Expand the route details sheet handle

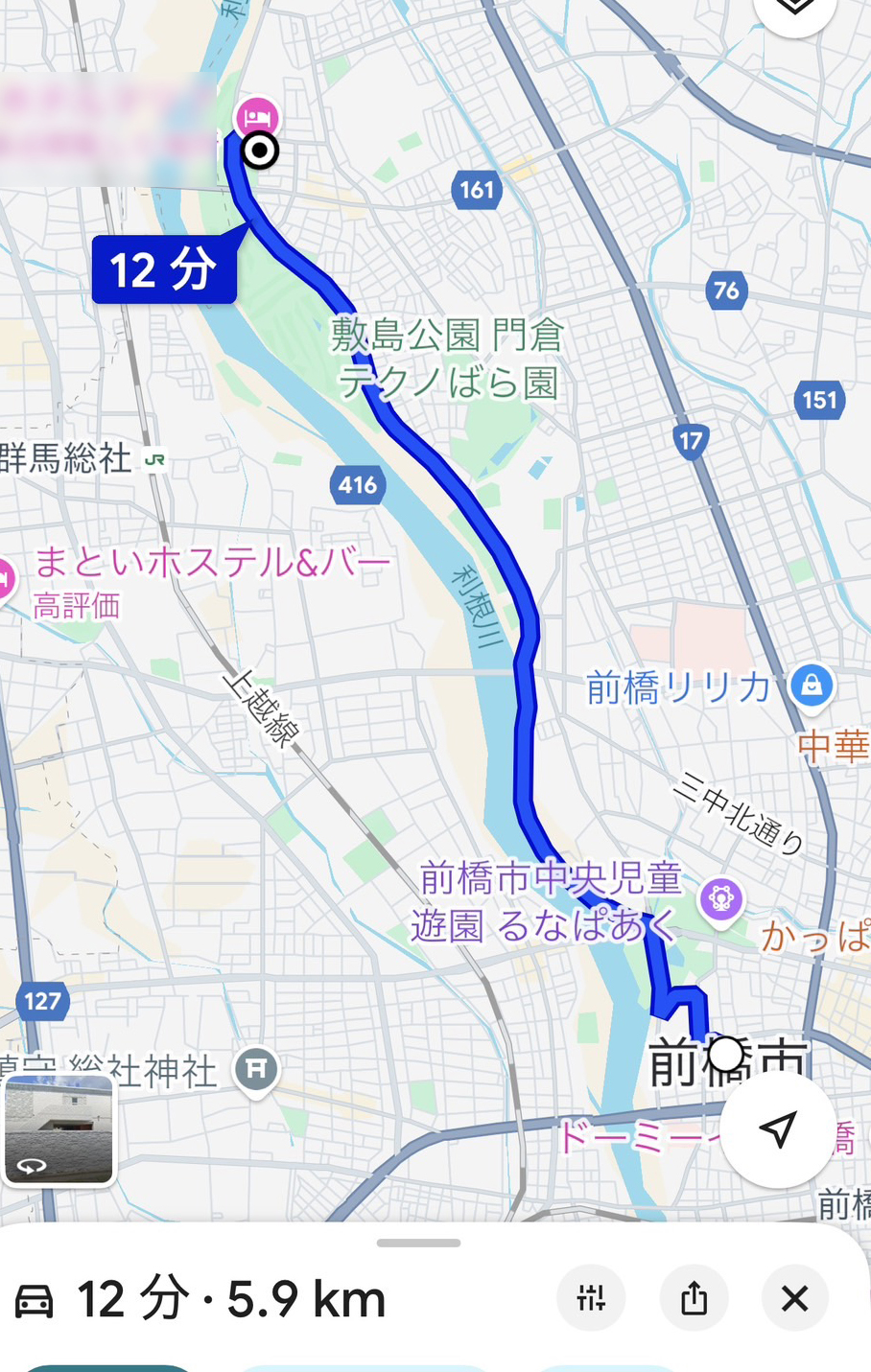[418, 1243]
